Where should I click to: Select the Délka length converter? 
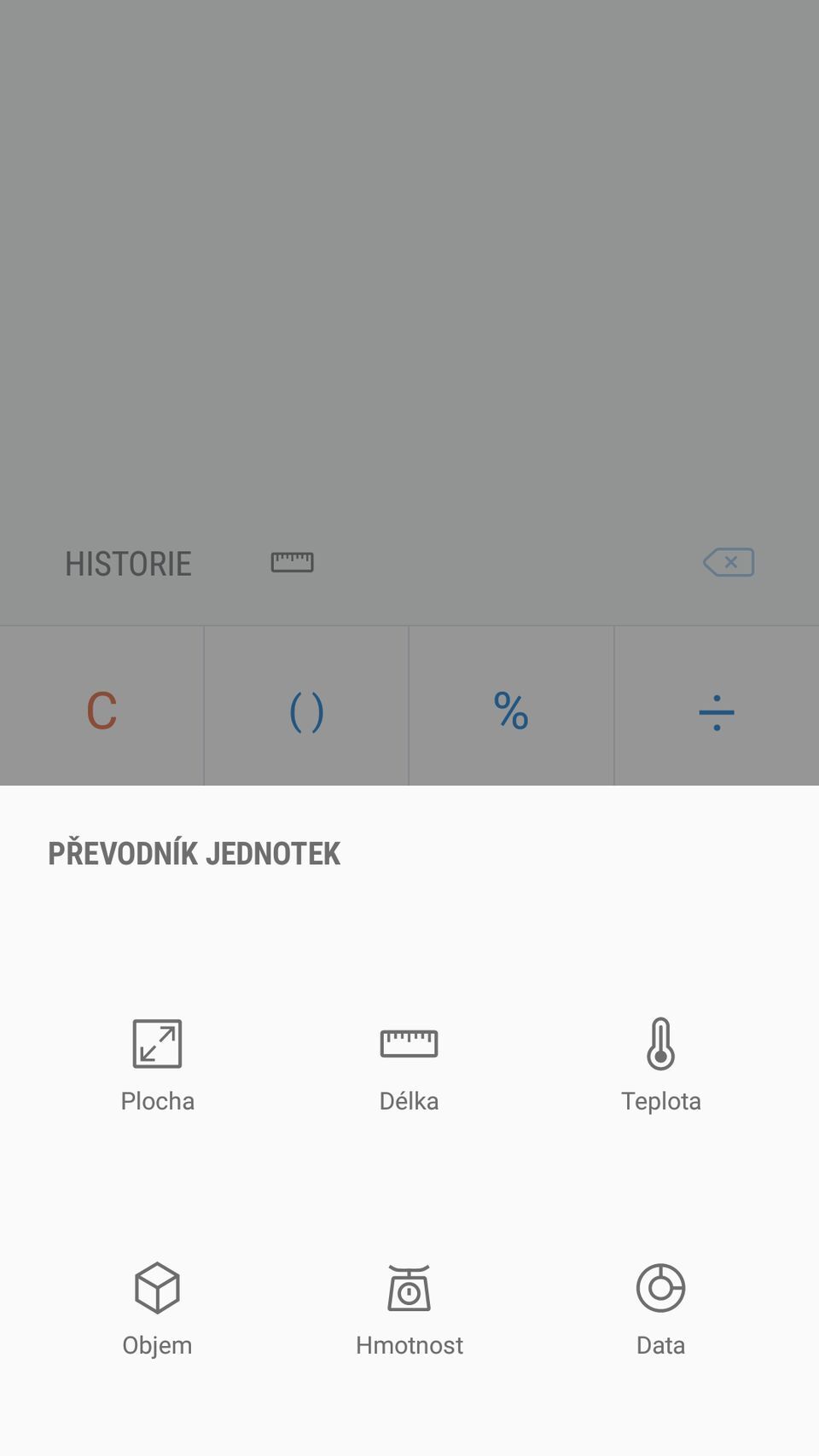[x=409, y=1064]
